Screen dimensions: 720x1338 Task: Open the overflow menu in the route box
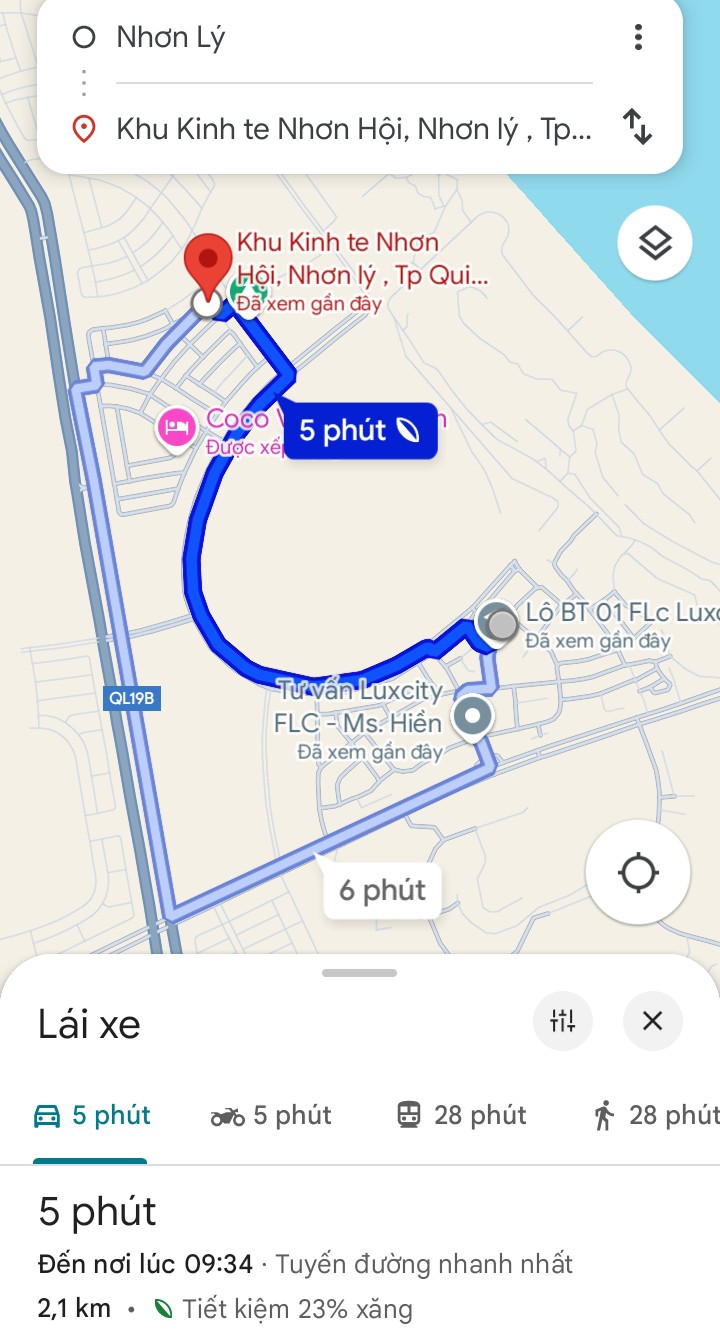[638, 38]
